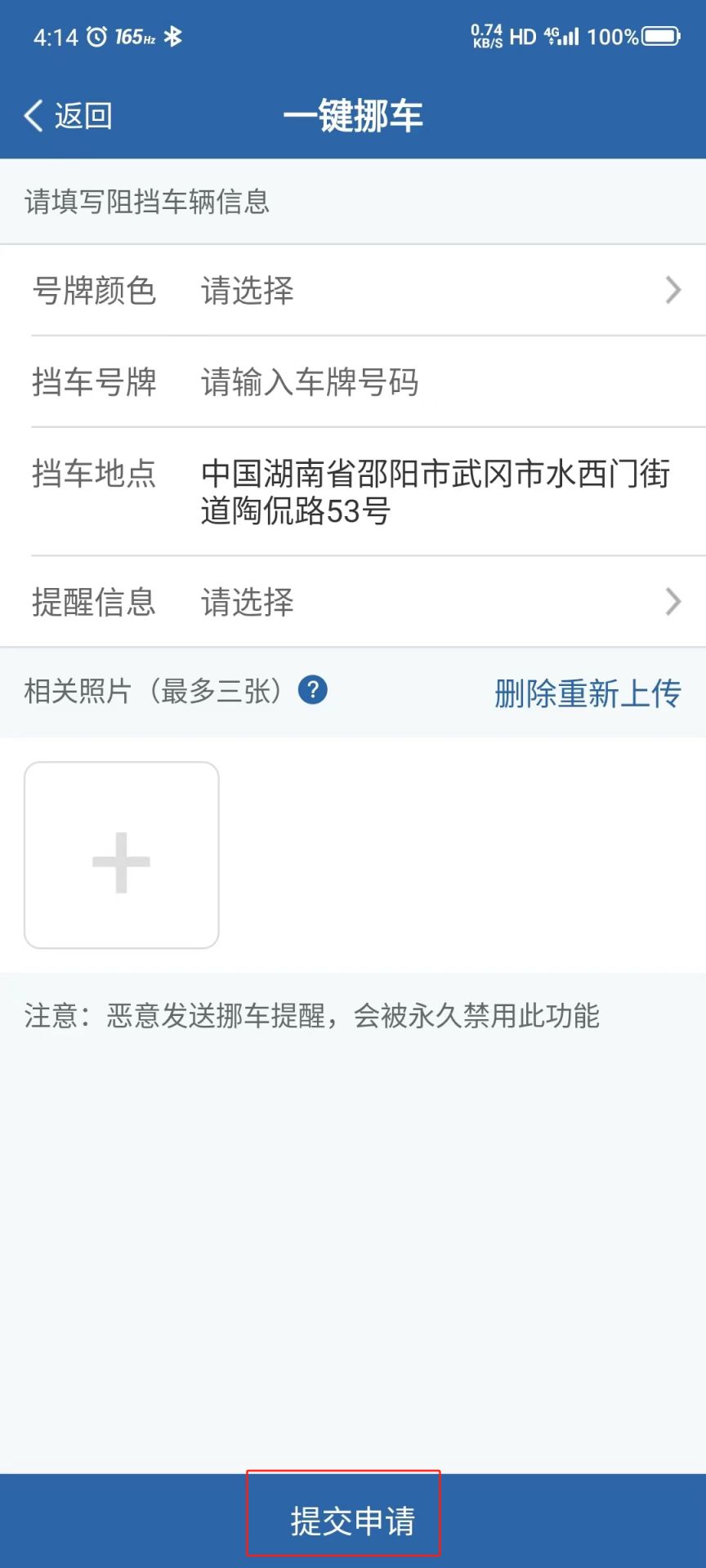Screen dimensions: 706x1568
Task: Go back using the 返回 button
Action: [69, 116]
